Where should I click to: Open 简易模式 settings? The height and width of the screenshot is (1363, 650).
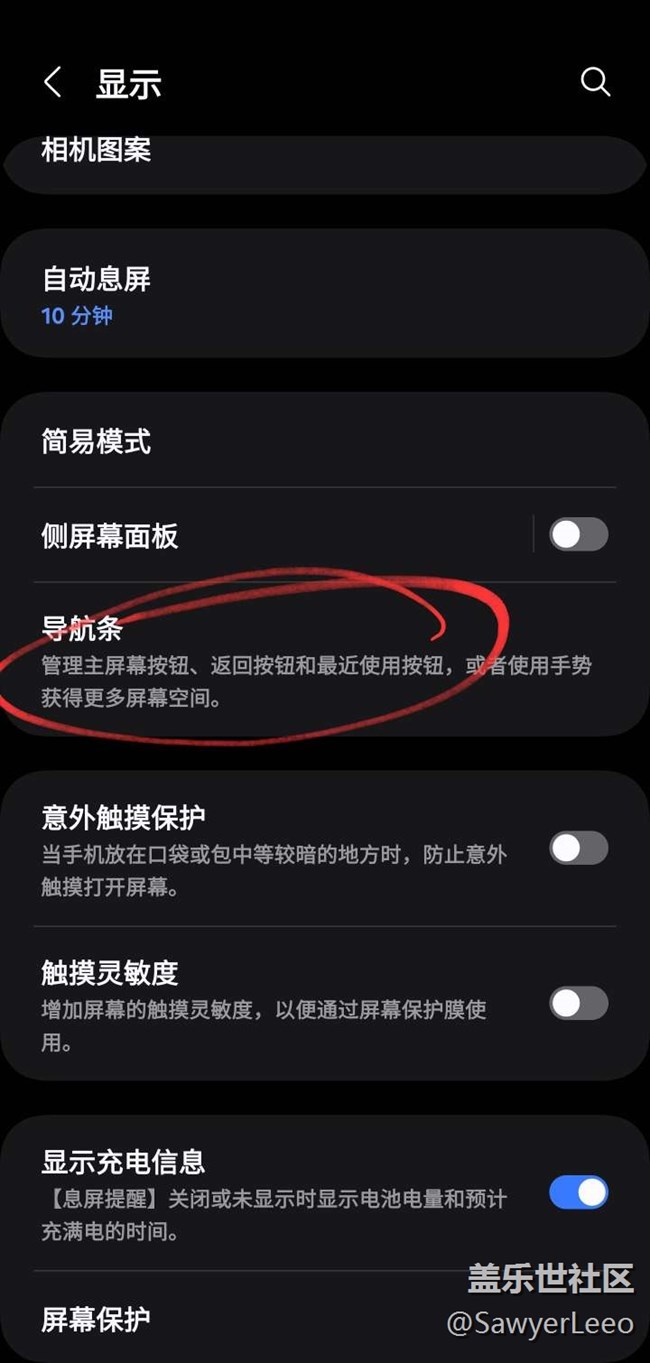tap(325, 441)
